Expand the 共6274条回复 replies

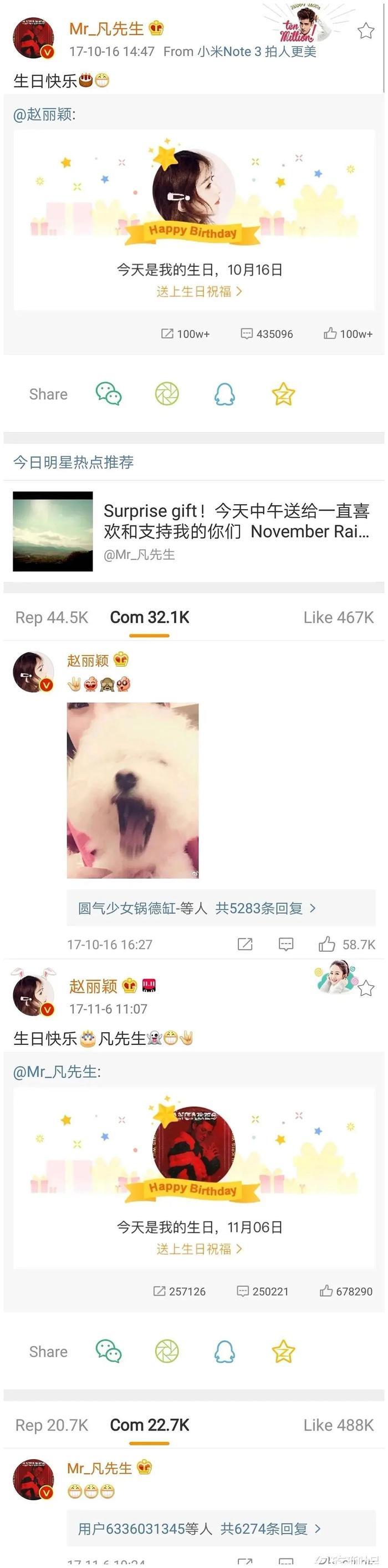click(199, 1529)
